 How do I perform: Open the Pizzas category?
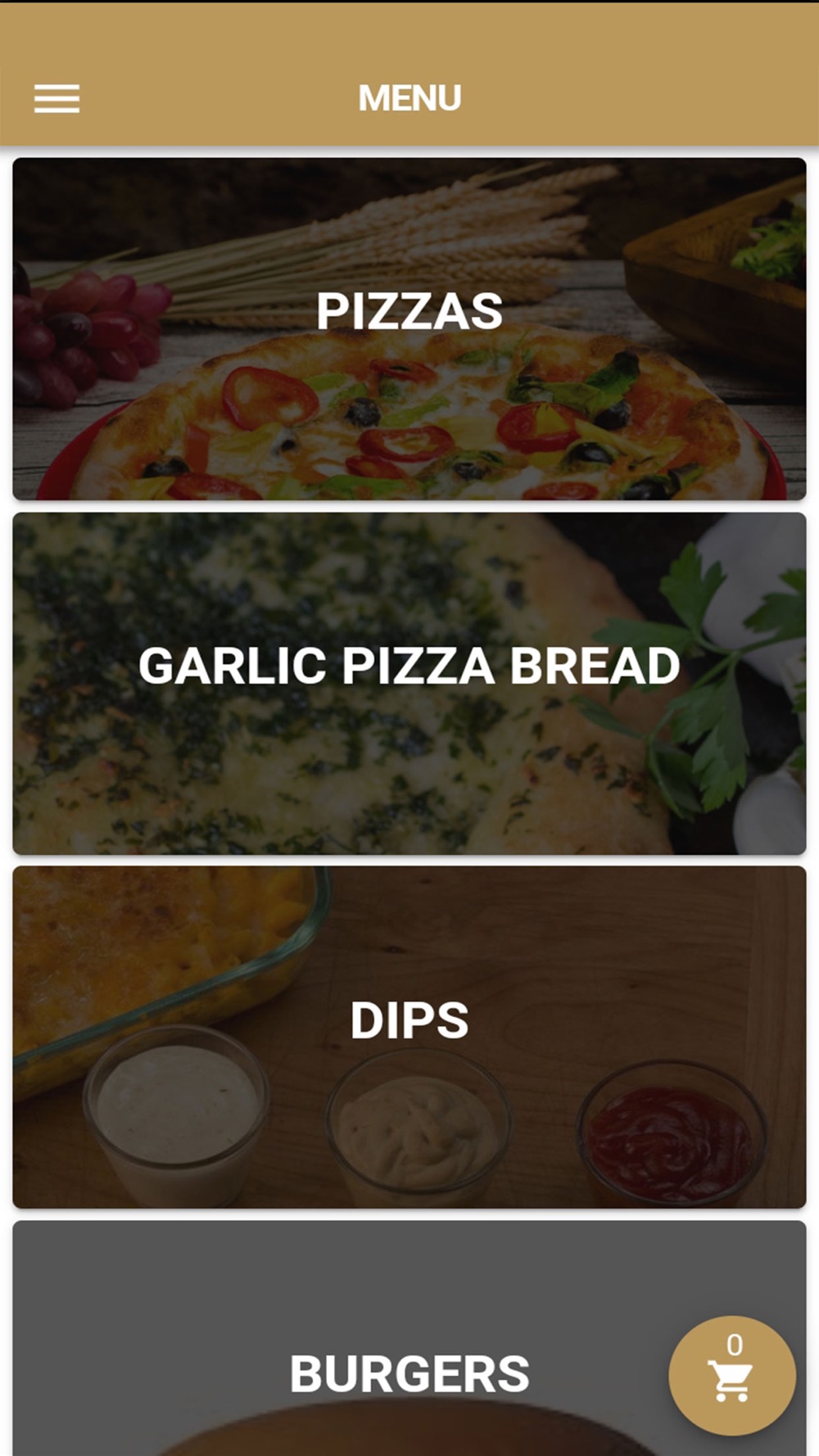[409, 328]
